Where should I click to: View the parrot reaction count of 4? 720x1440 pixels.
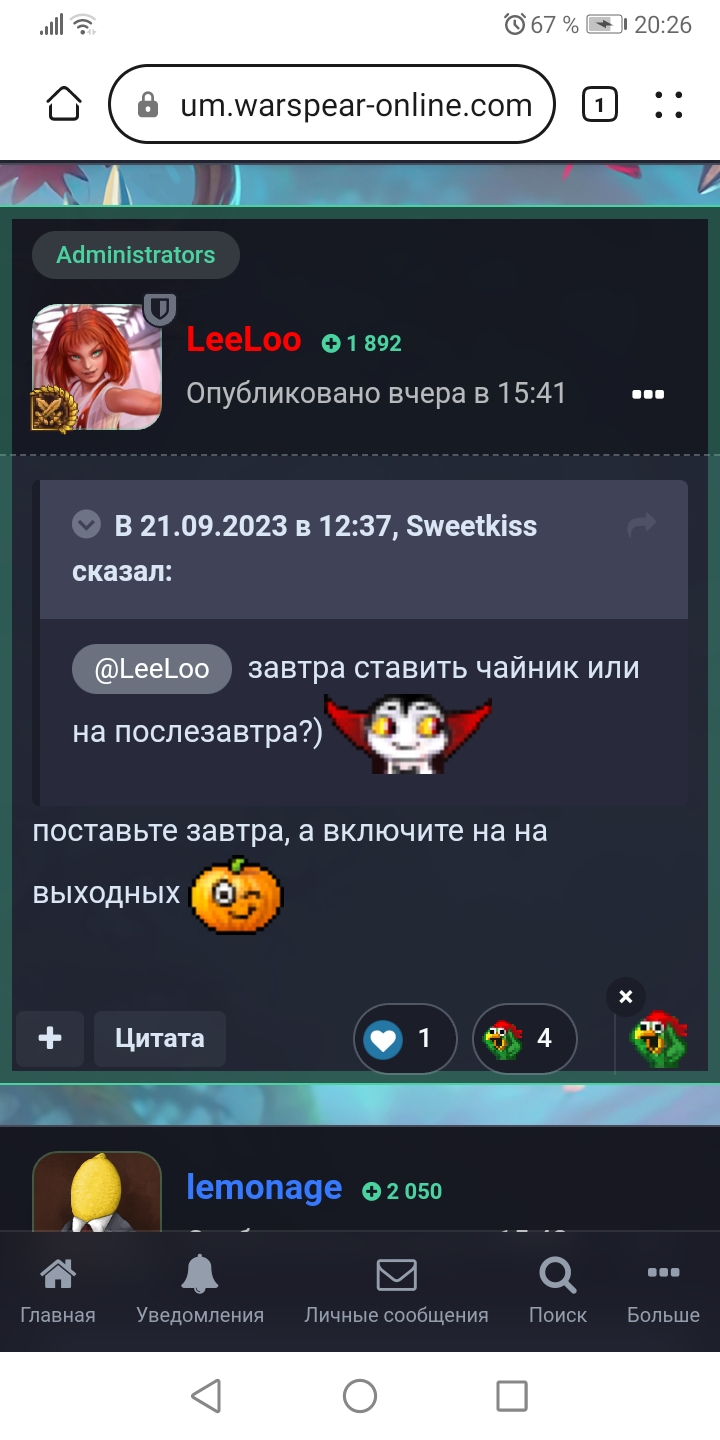(525, 1039)
